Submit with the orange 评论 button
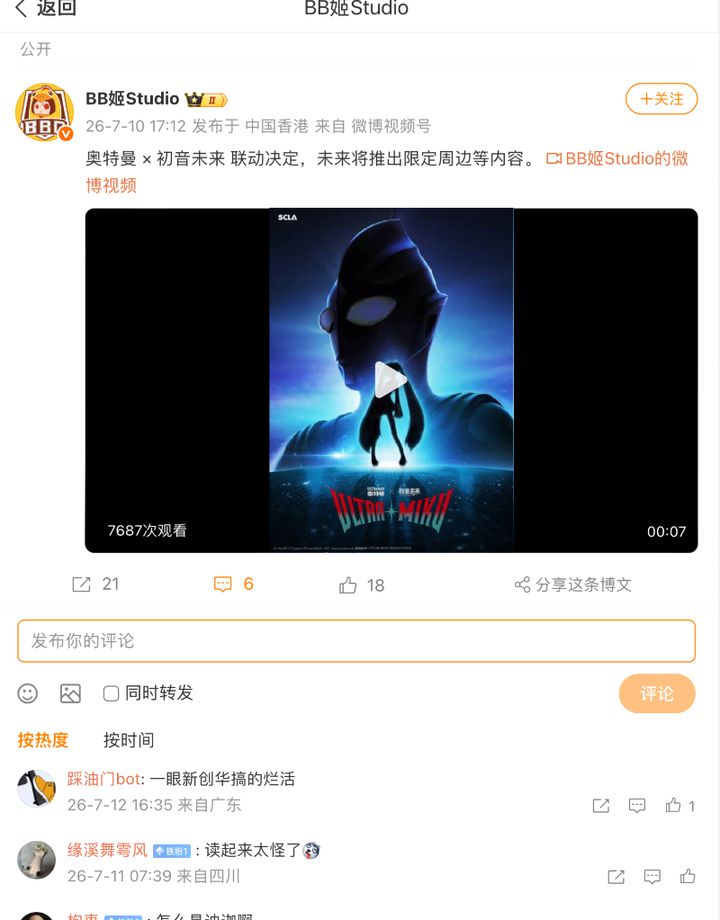Image resolution: width=720 pixels, height=920 pixels. click(x=657, y=694)
